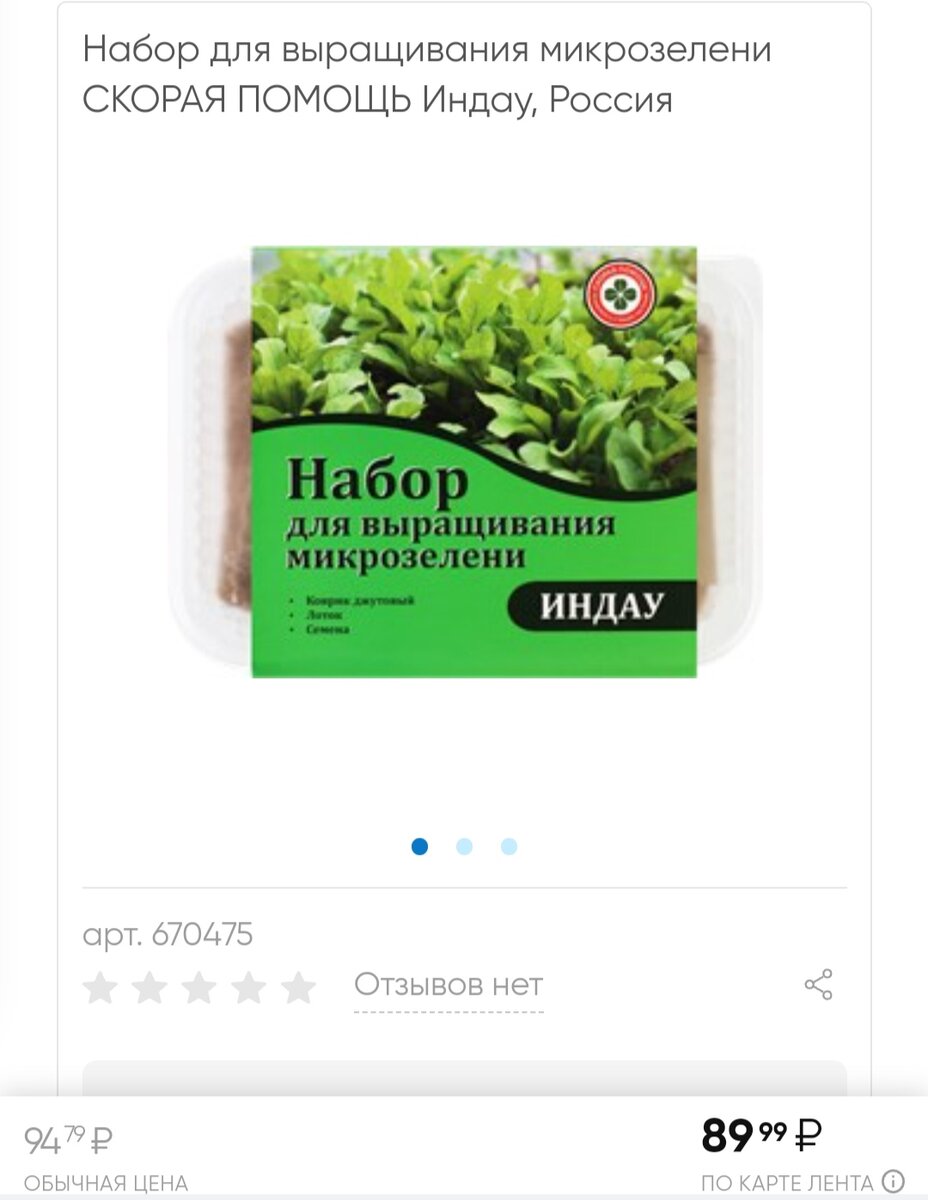Open the 'Отзывов нет' reviews link
928x1200 pixels.
448,985
